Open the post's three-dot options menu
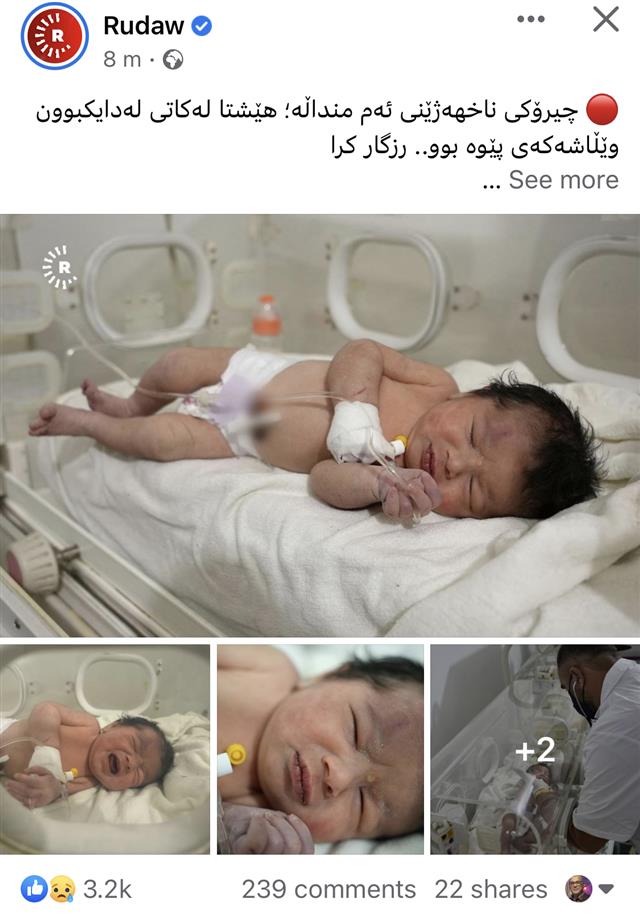640x917 pixels. (531, 19)
